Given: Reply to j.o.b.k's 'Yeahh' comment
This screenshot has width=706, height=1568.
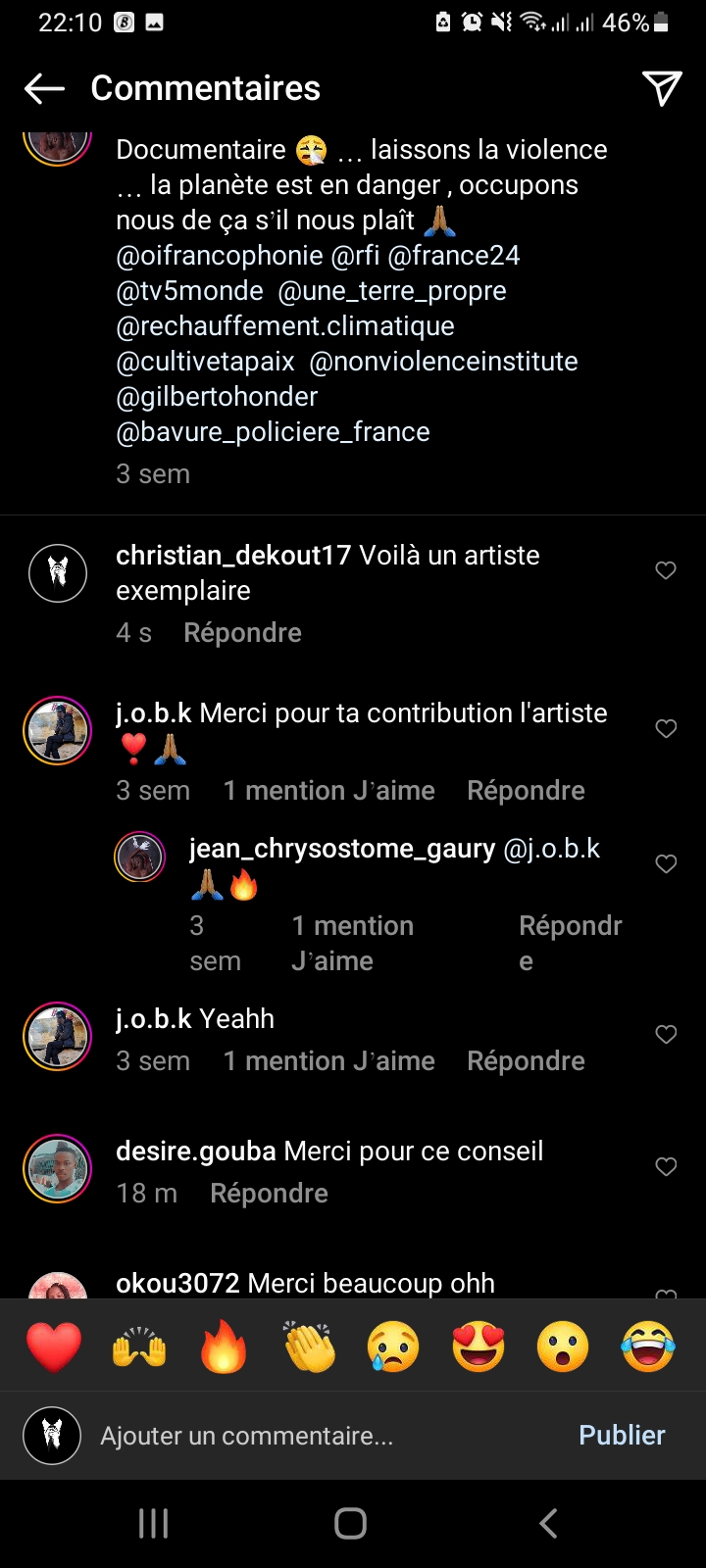Looking at the screenshot, I should (526, 1061).
